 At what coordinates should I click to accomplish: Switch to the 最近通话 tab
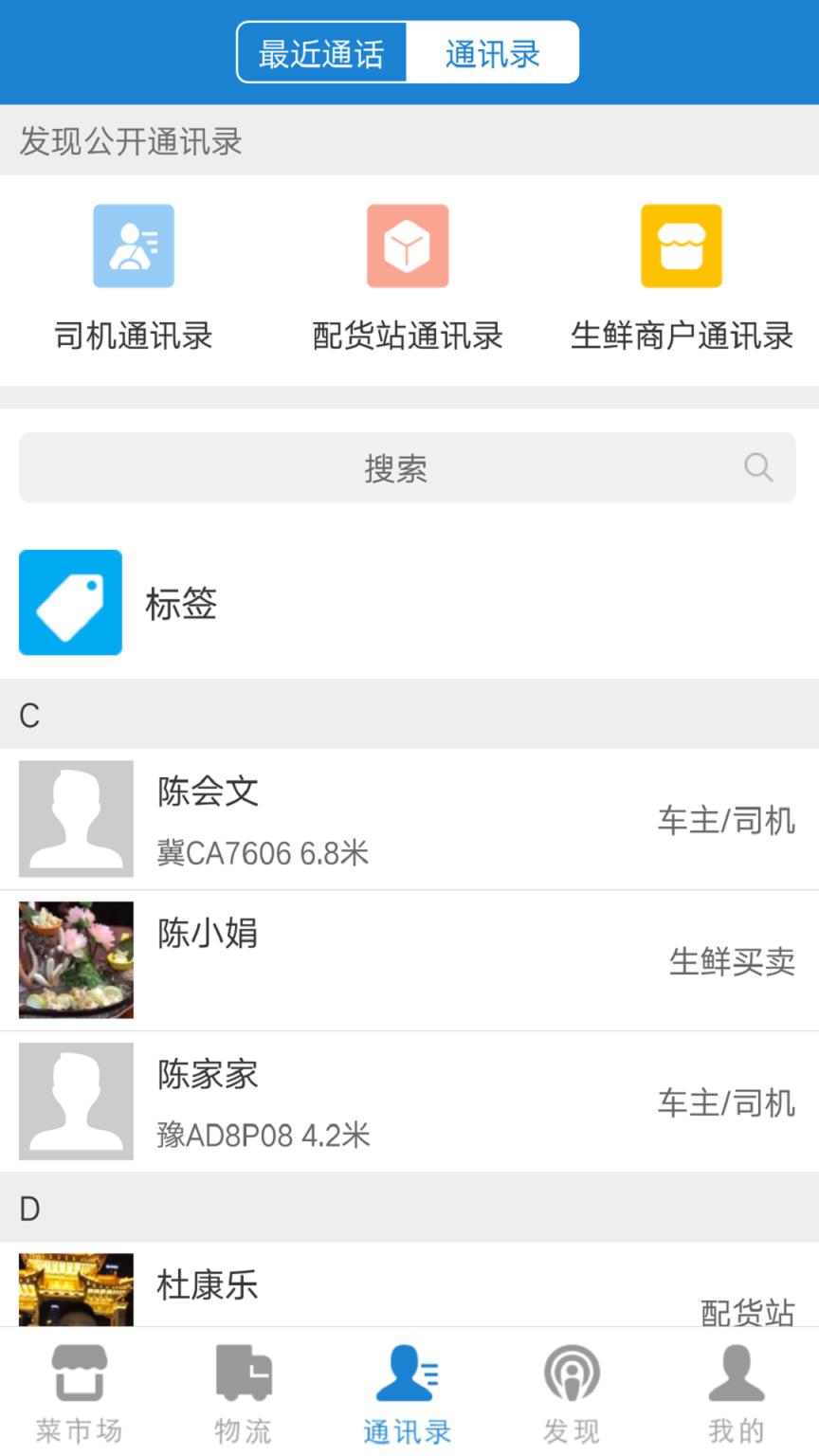click(321, 52)
